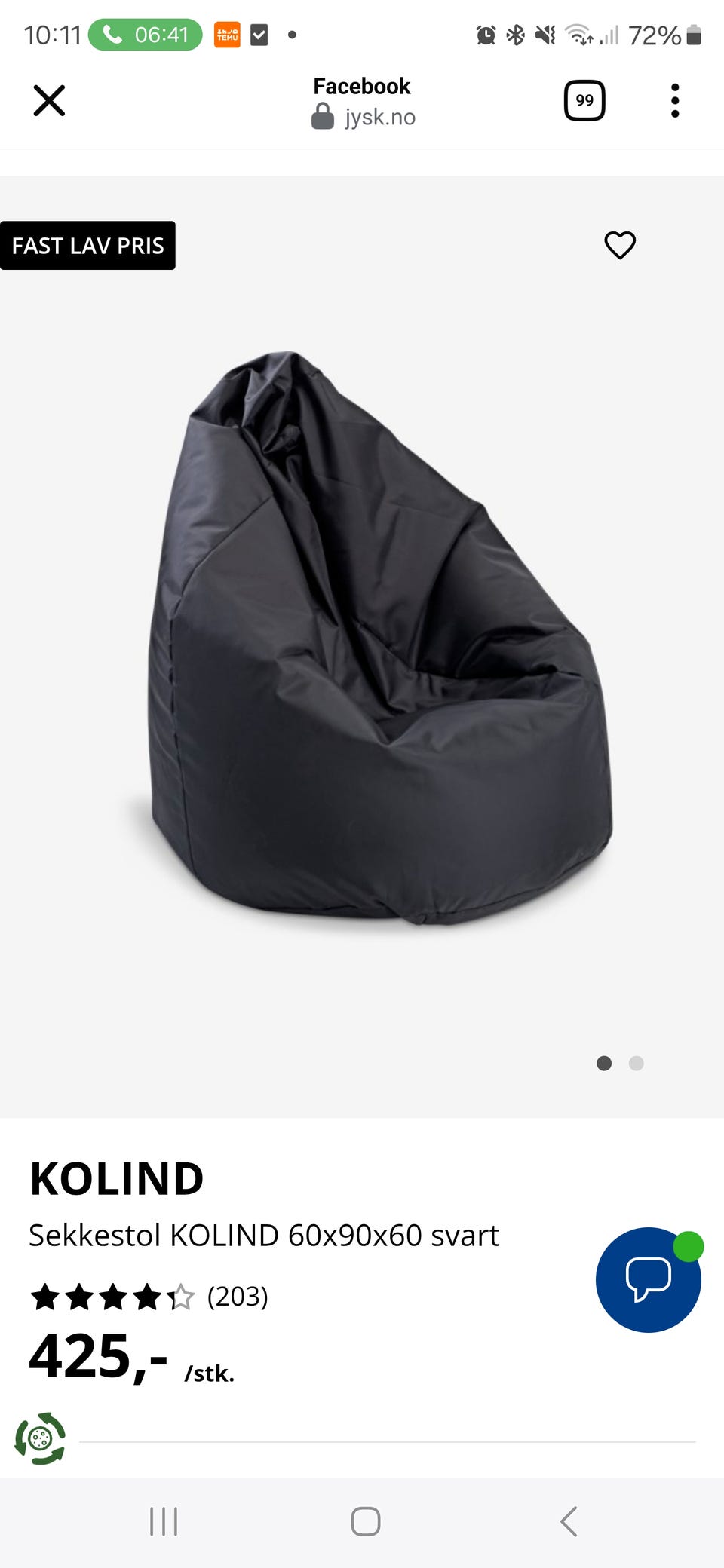The image size is (724, 1568).
Task: Open the green cookie settings icon
Action: click(41, 1438)
